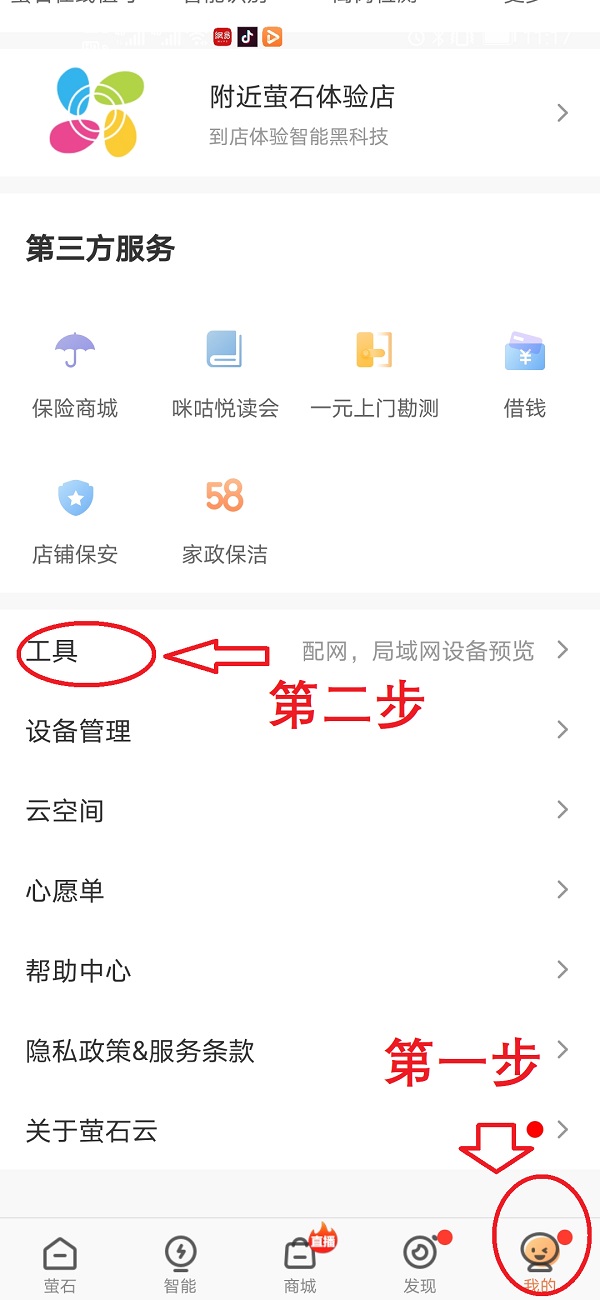Image resolution: width=600 pixels, height=1300 pixels.
Task: Open 云空间 cloud space
Action: pyautogui.click(x=300, y=811)
